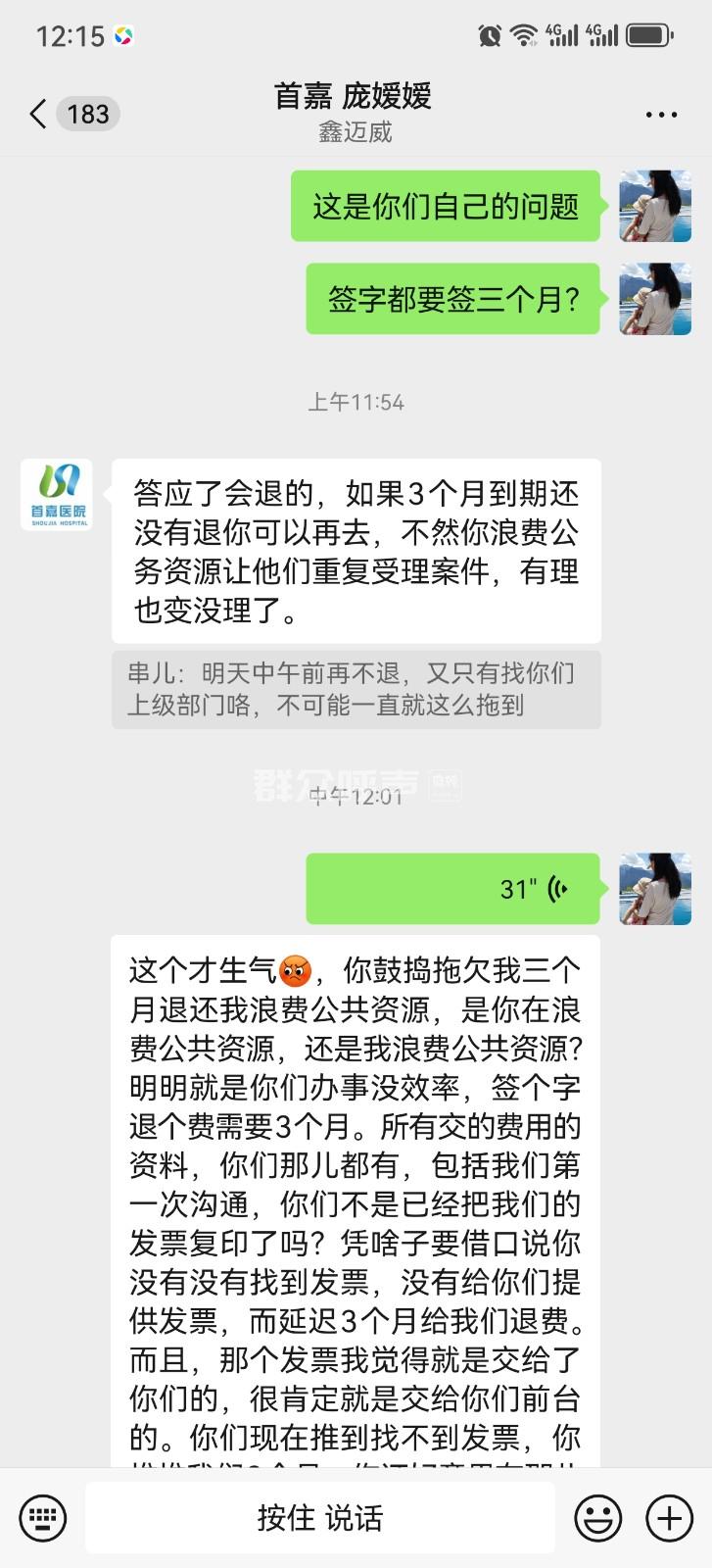Viewport: 712px width, 1568px height.
Task: Play the 31-second voice message
Action: (452, 889)
